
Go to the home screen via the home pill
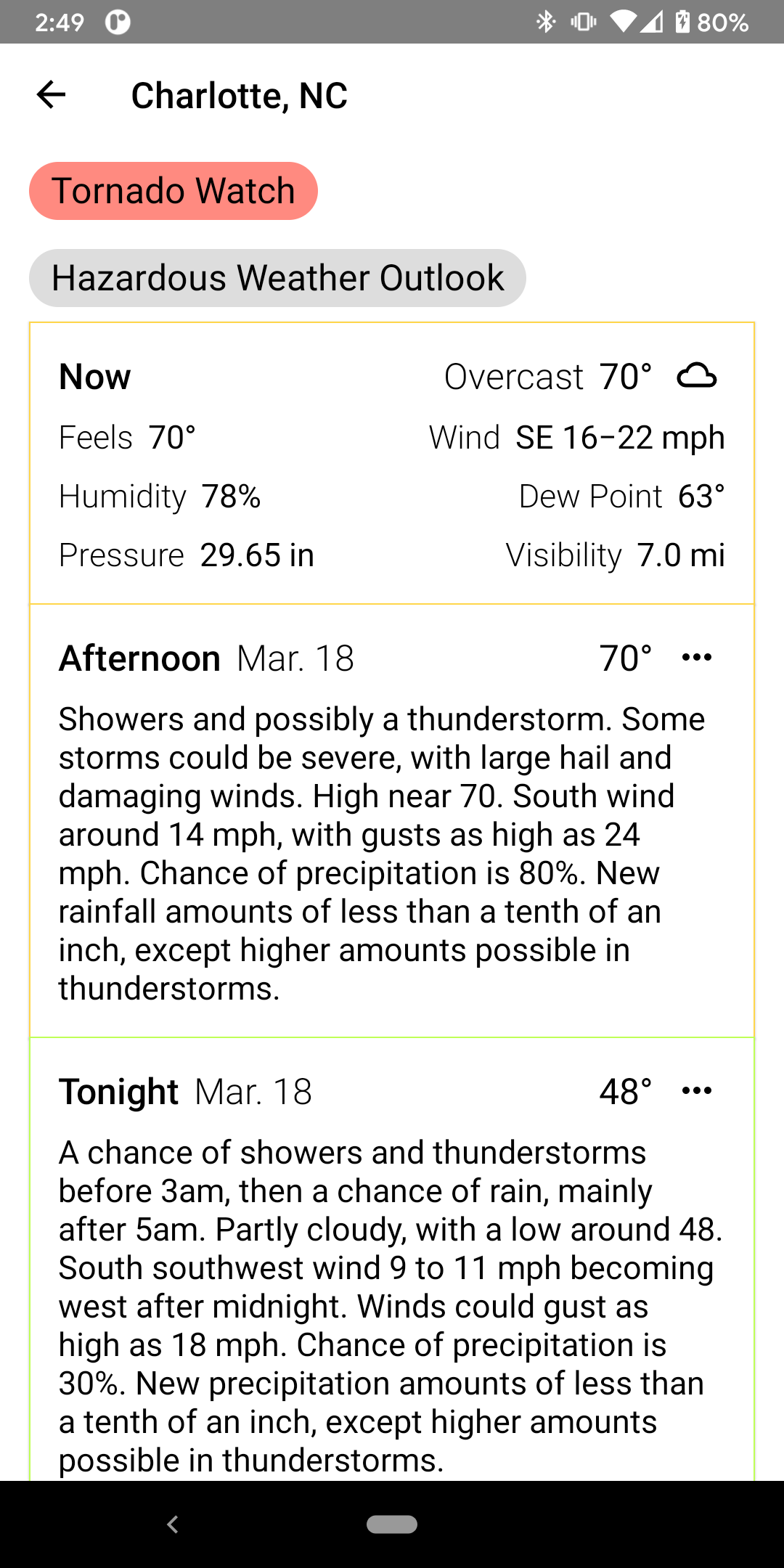pyautogui.click(x=392, y=1524)
